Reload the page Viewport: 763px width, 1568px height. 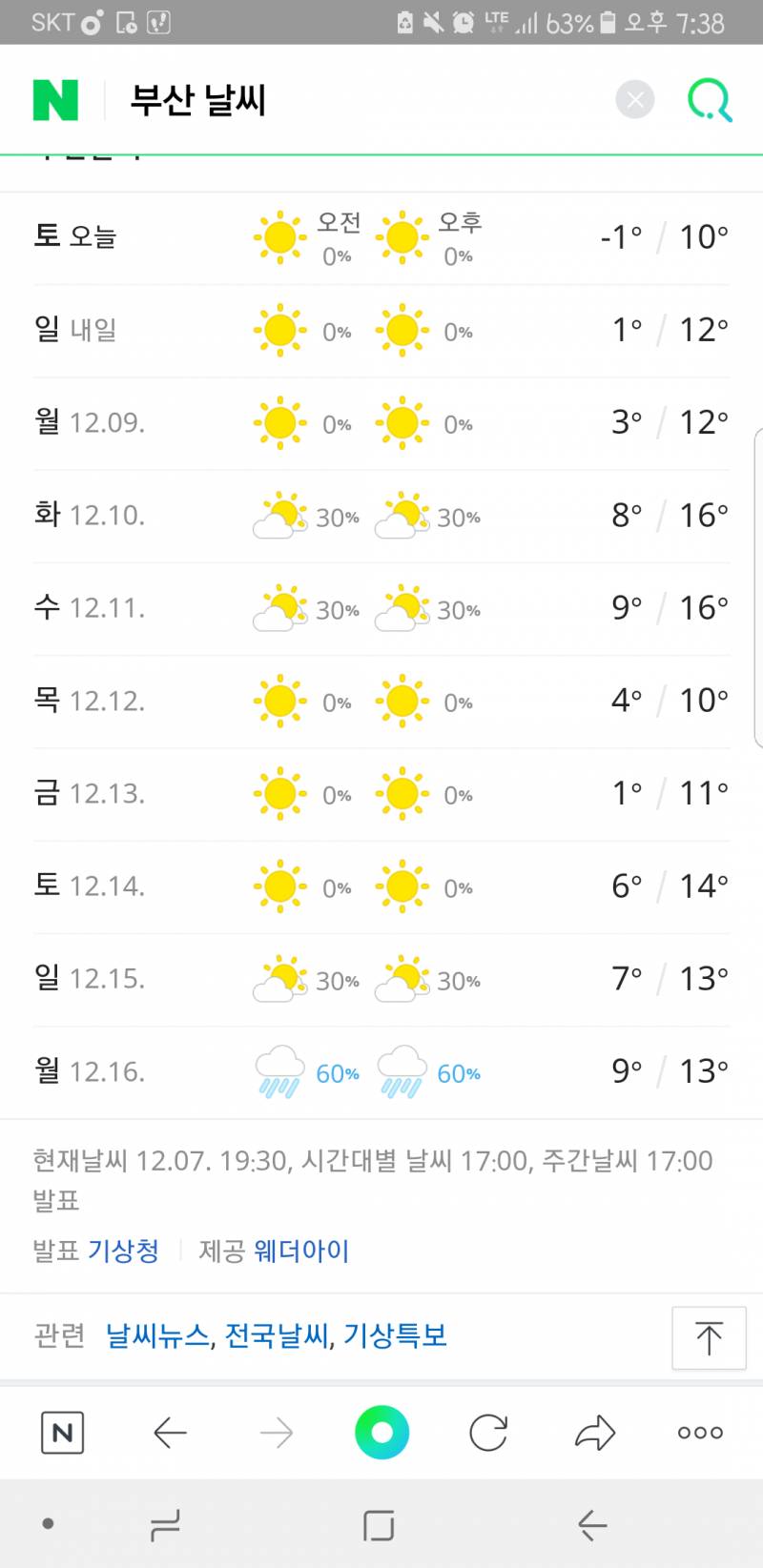click(488, 1433)
